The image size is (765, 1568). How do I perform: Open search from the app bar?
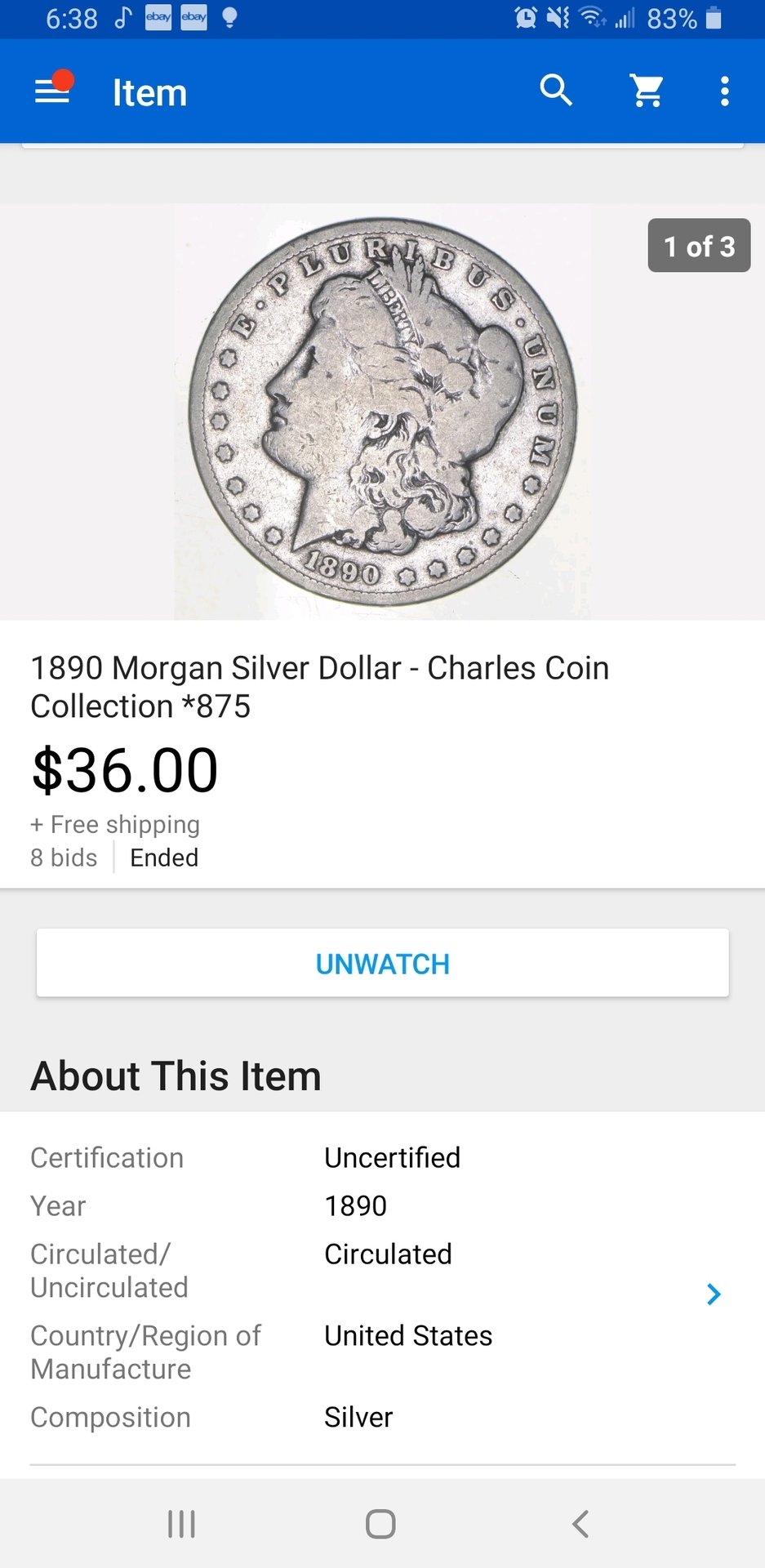point(556,91)
